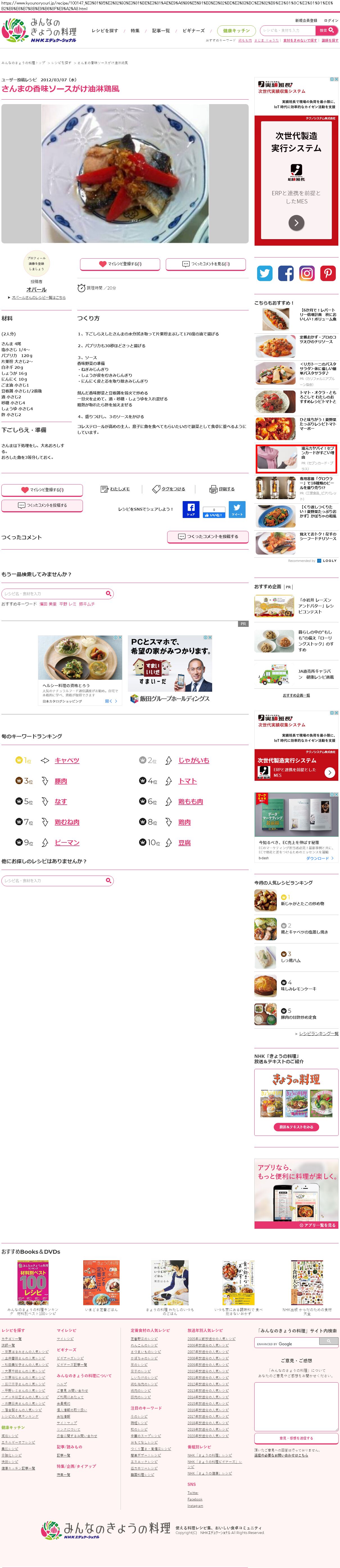The height and width of the screenshot is (1568, 340).
Task: Open the Pinterest icon in the sidebar
Action: coord(328,273)
